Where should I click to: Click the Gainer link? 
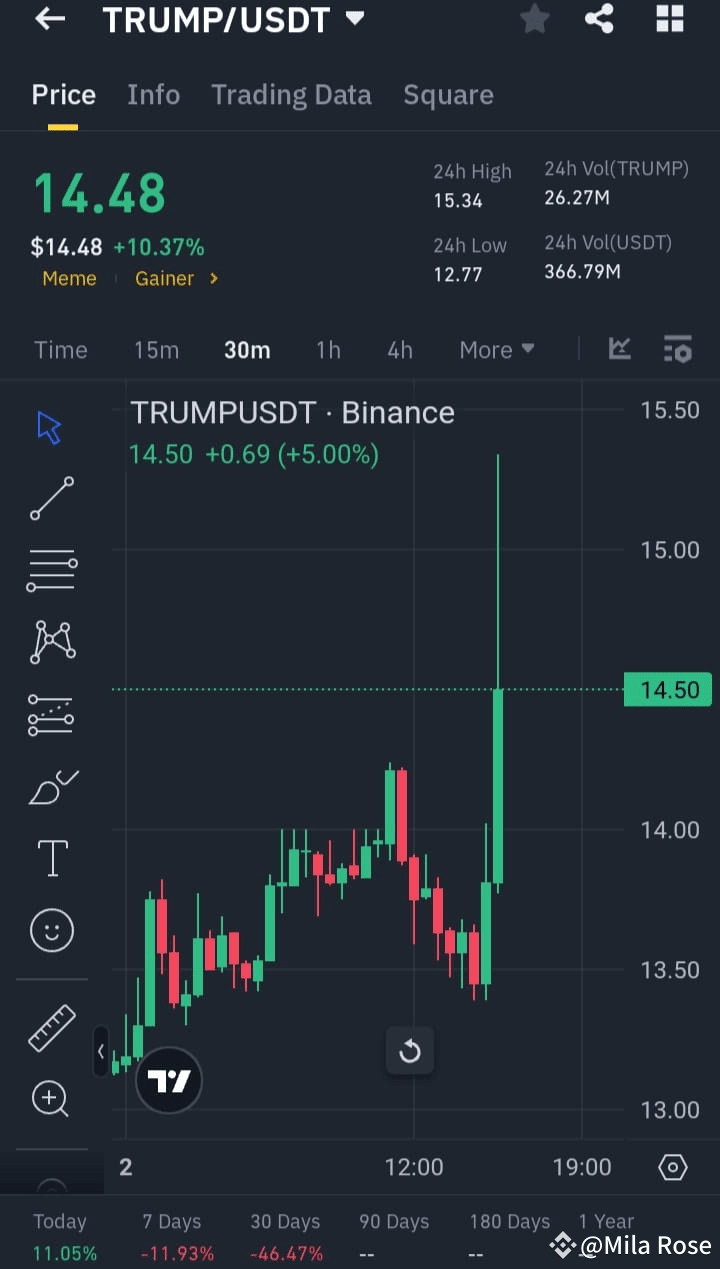[164, 278]
